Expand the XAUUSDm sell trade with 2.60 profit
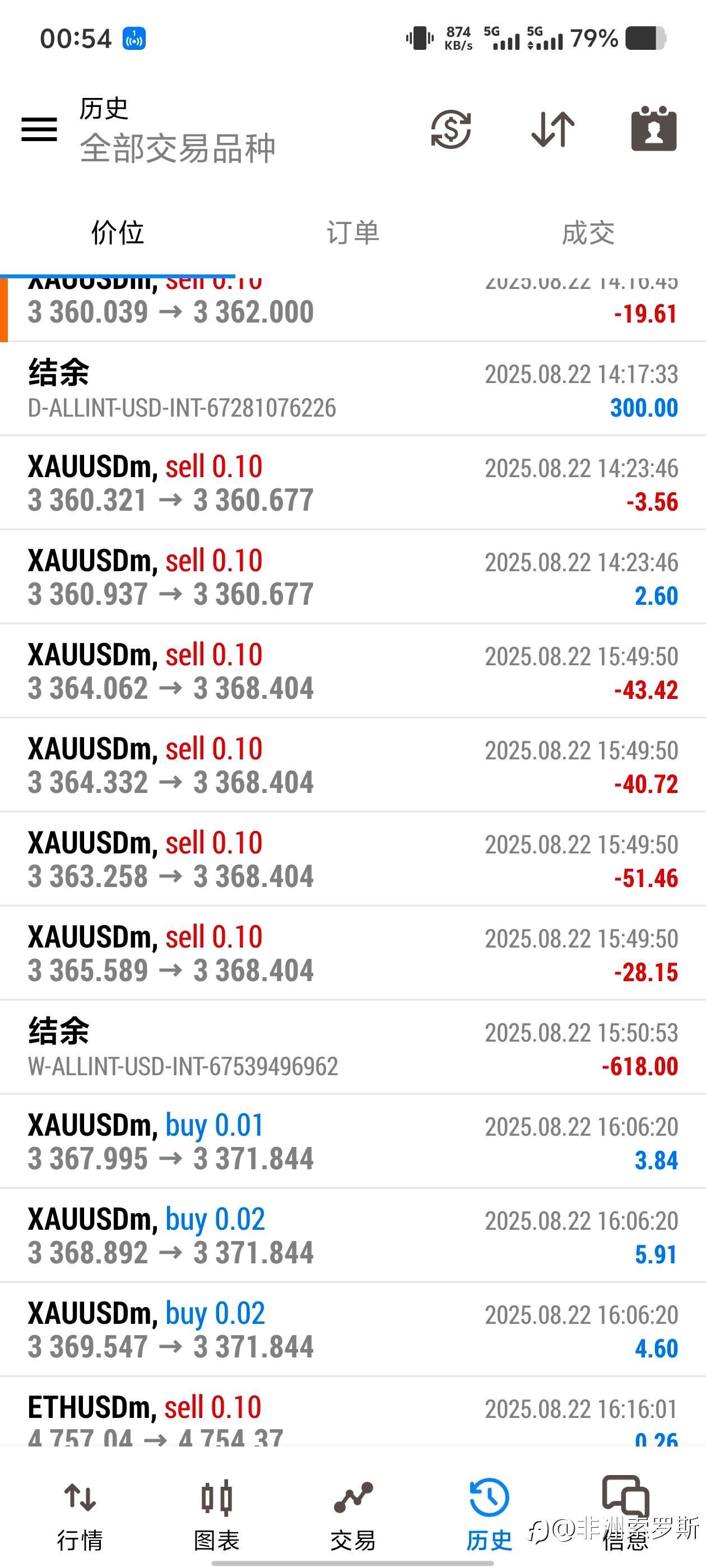Viewport: 706px width, 1568px height. pyautogui.click(x=352, y=577)
